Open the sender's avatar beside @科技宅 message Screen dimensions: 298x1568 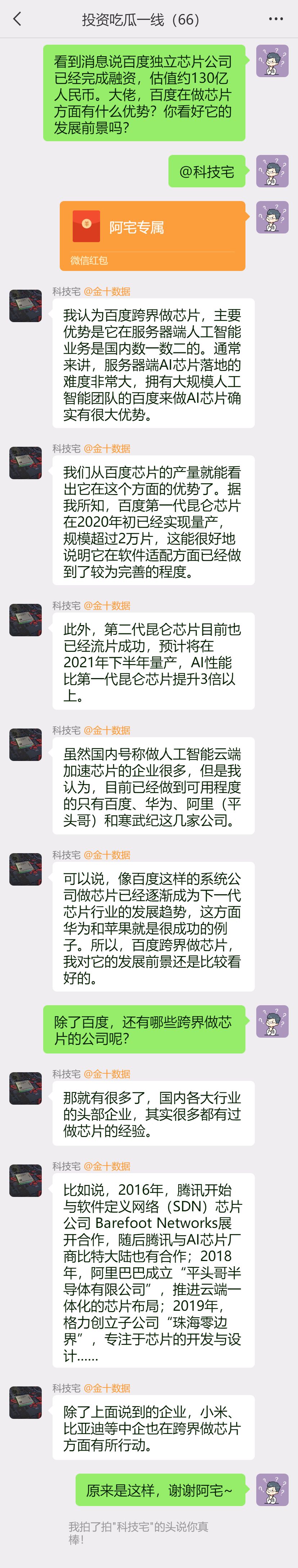click(272, 171)
